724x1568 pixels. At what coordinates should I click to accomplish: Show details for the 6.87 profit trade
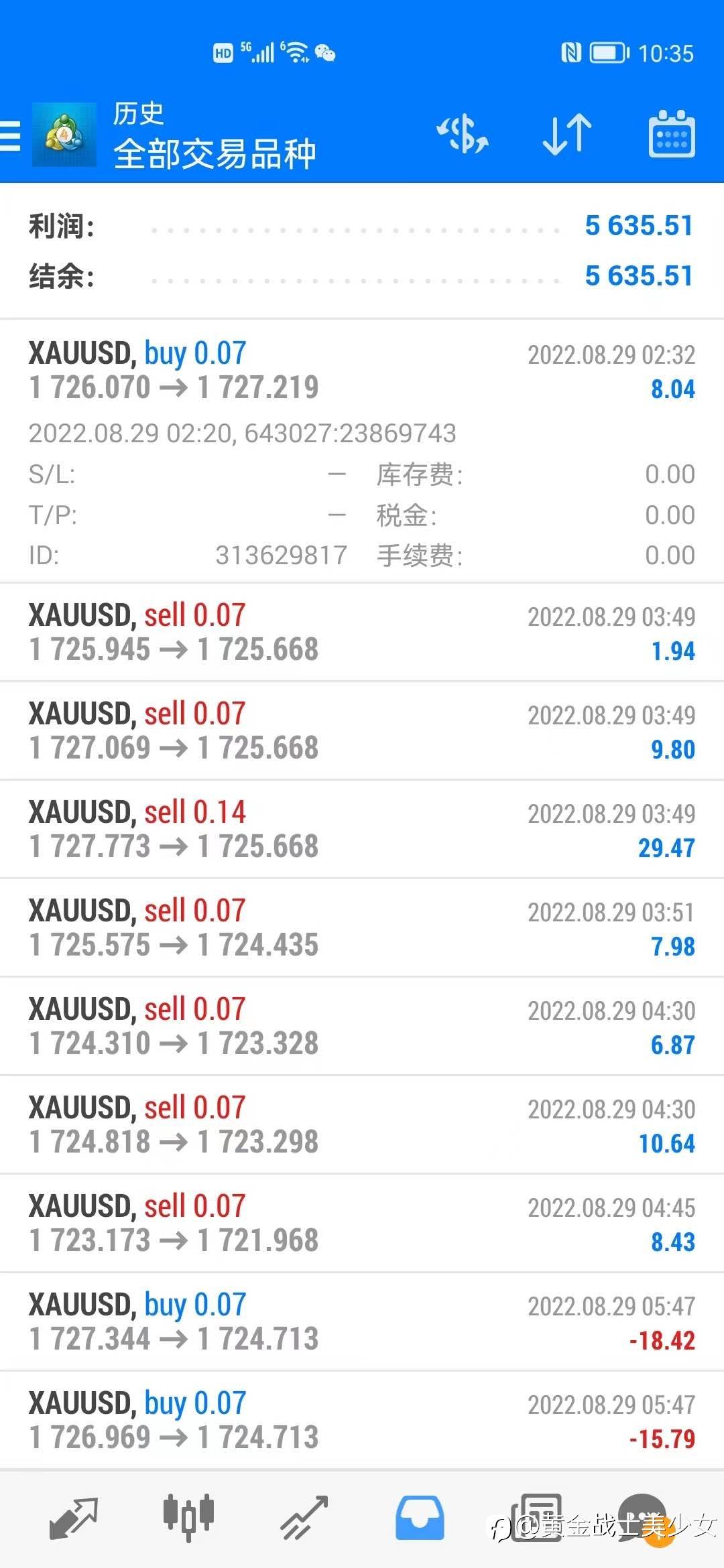[x=362, y=1027]
